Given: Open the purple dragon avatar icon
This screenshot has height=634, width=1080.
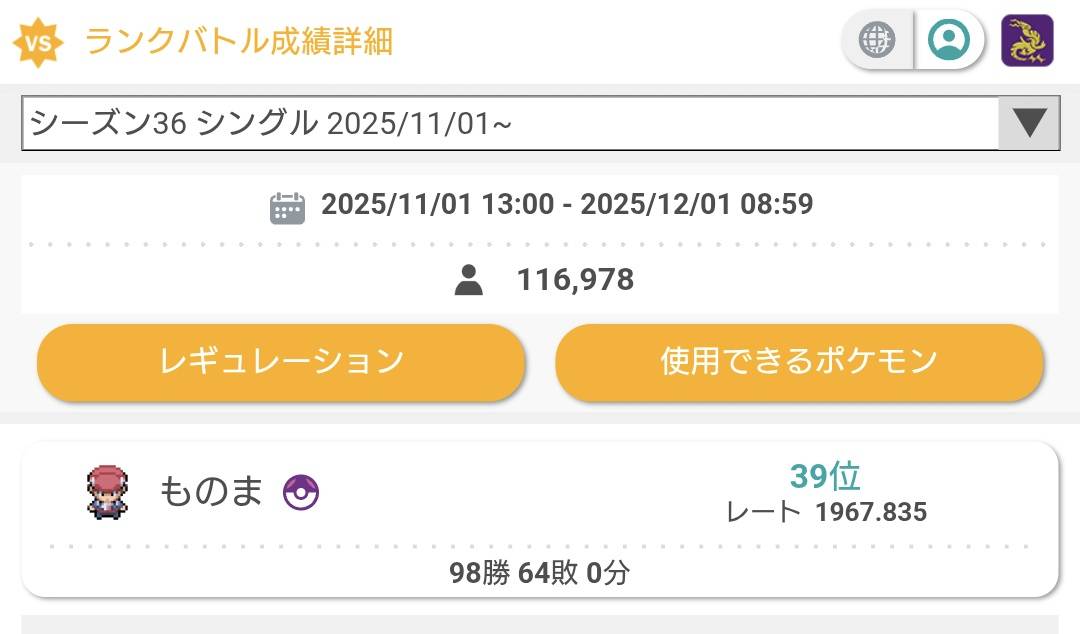Looking at the screenshot, I should click(1027, 41).
